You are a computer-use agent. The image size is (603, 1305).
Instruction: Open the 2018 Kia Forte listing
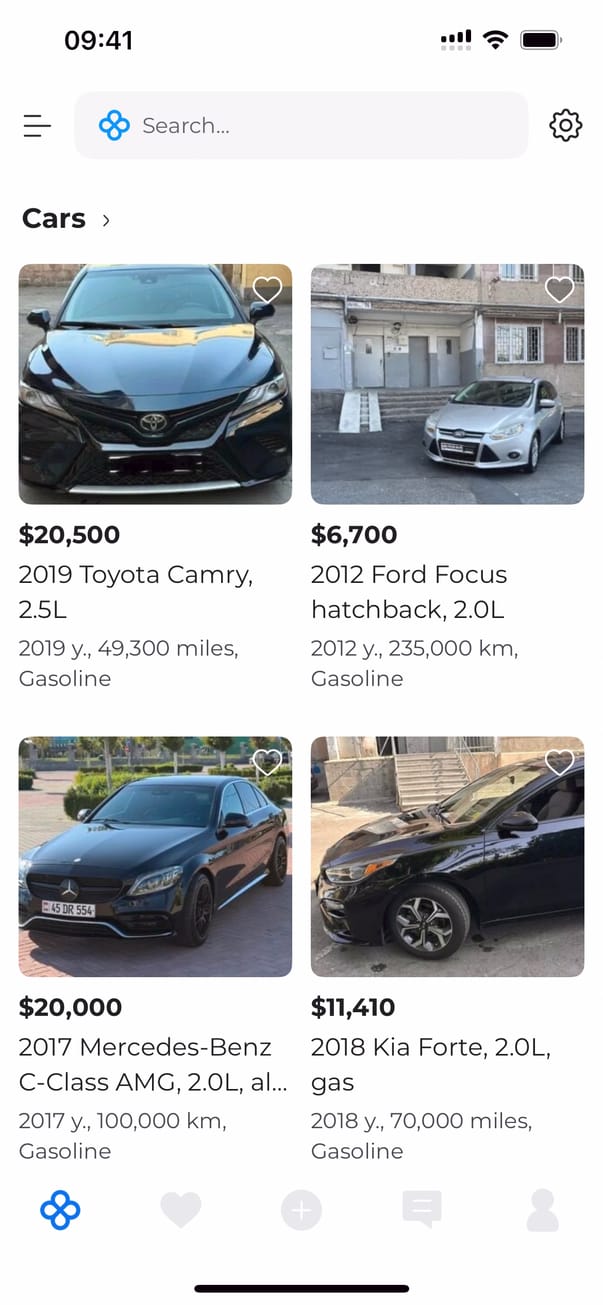[x=447, y=857]
